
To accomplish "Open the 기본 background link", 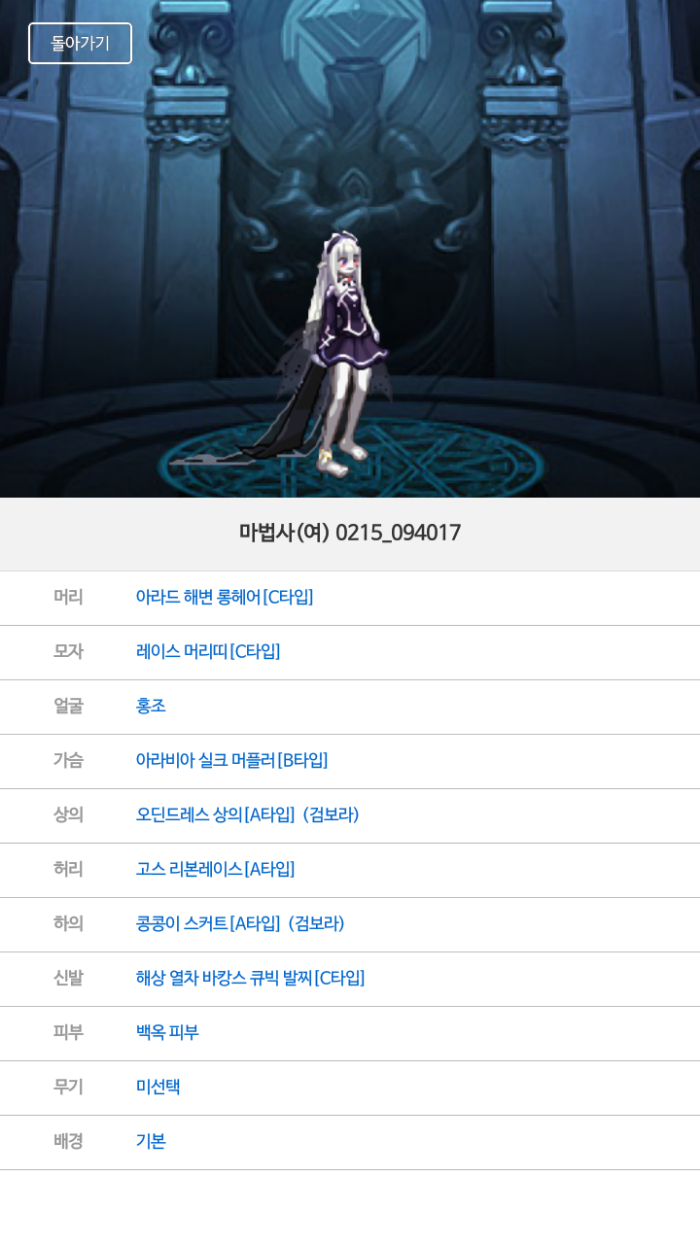I will coord(150,1141).
